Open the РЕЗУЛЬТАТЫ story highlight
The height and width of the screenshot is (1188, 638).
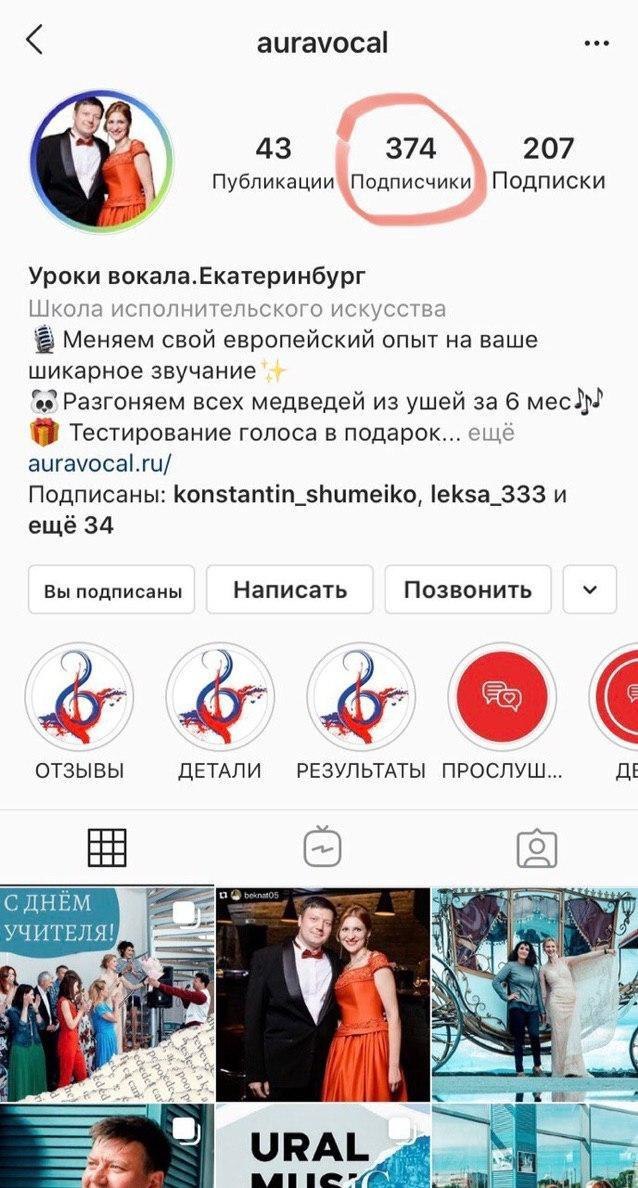(x=361, y=697)
